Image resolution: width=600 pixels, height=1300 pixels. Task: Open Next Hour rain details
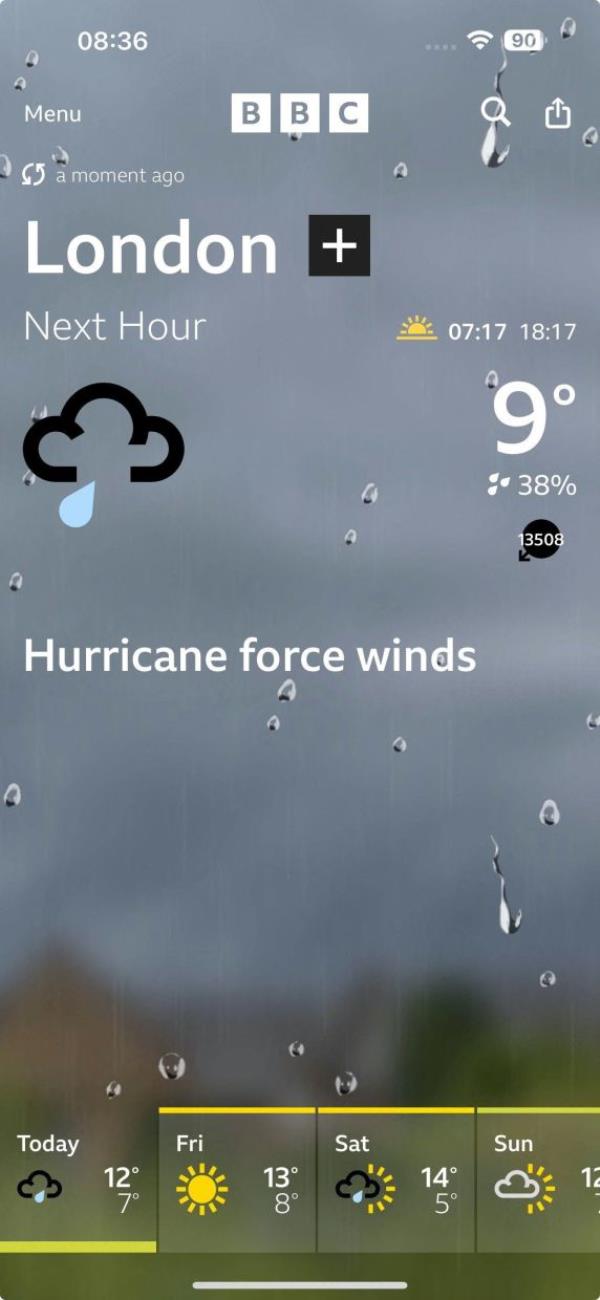click(114, 327)
